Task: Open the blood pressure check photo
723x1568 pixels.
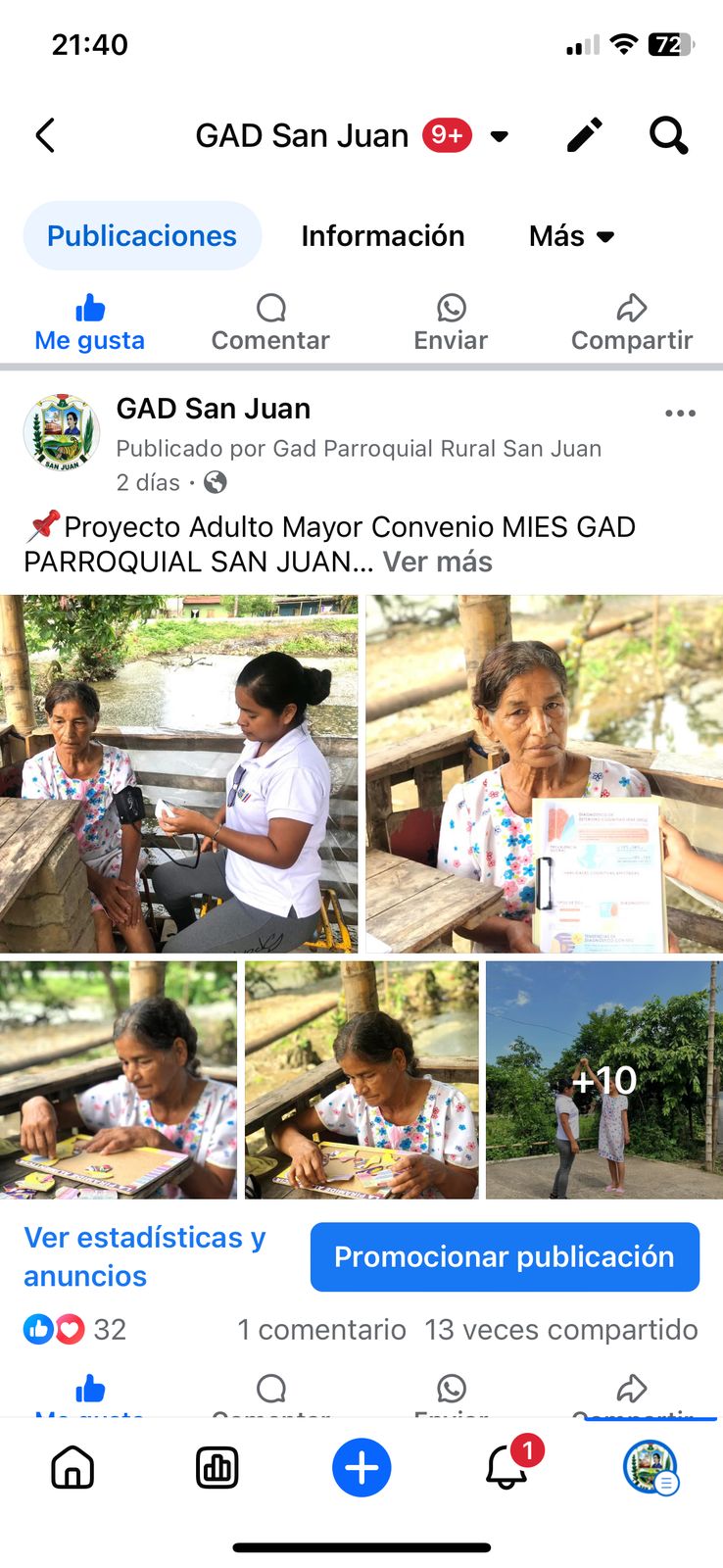Action: (178, 774)
